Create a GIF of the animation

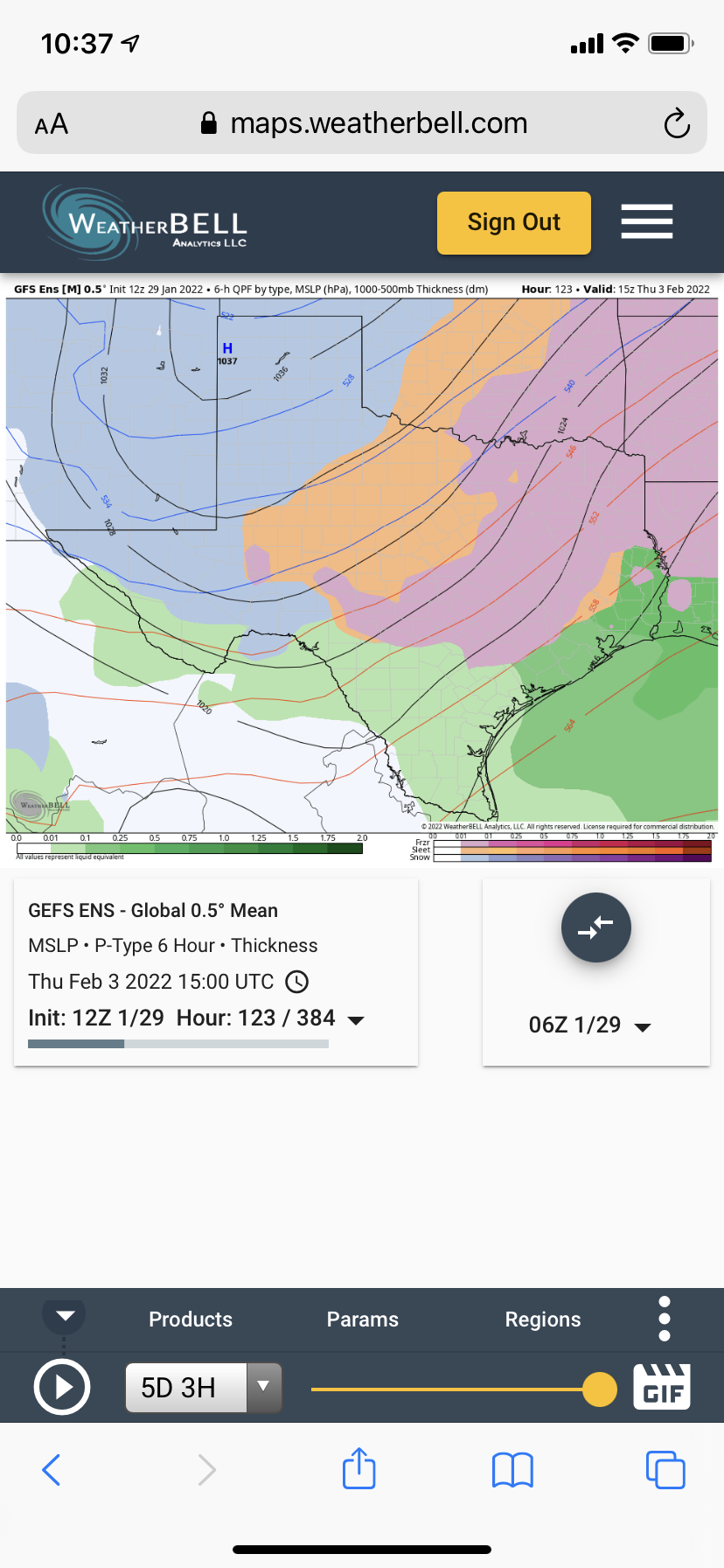662,1387
